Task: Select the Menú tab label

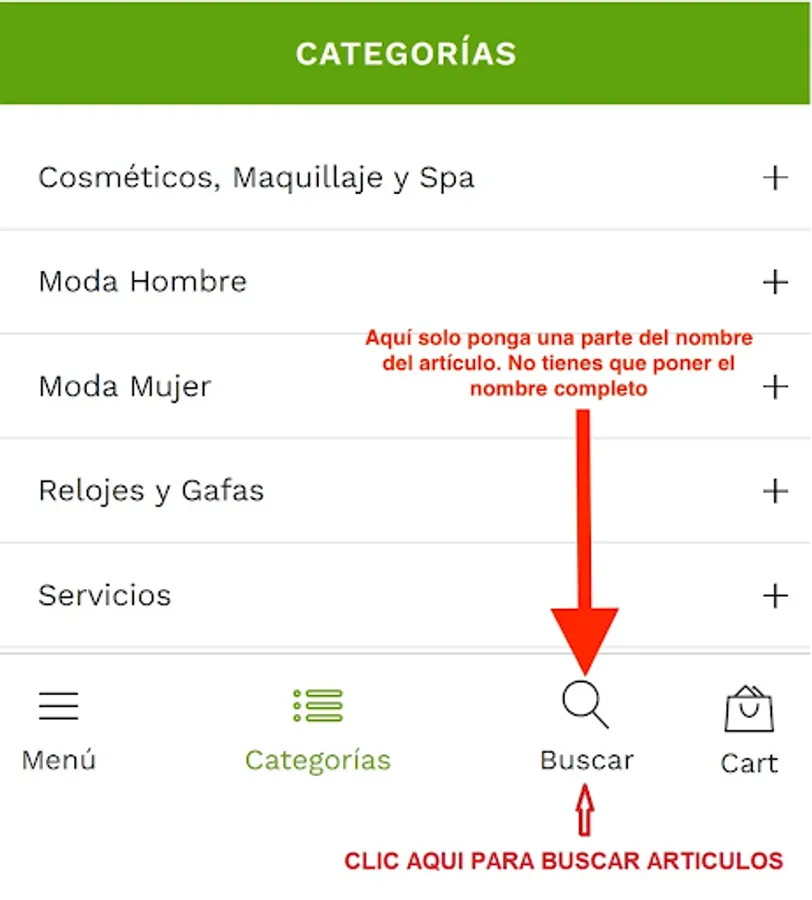Action: click(x=57, y=760)
